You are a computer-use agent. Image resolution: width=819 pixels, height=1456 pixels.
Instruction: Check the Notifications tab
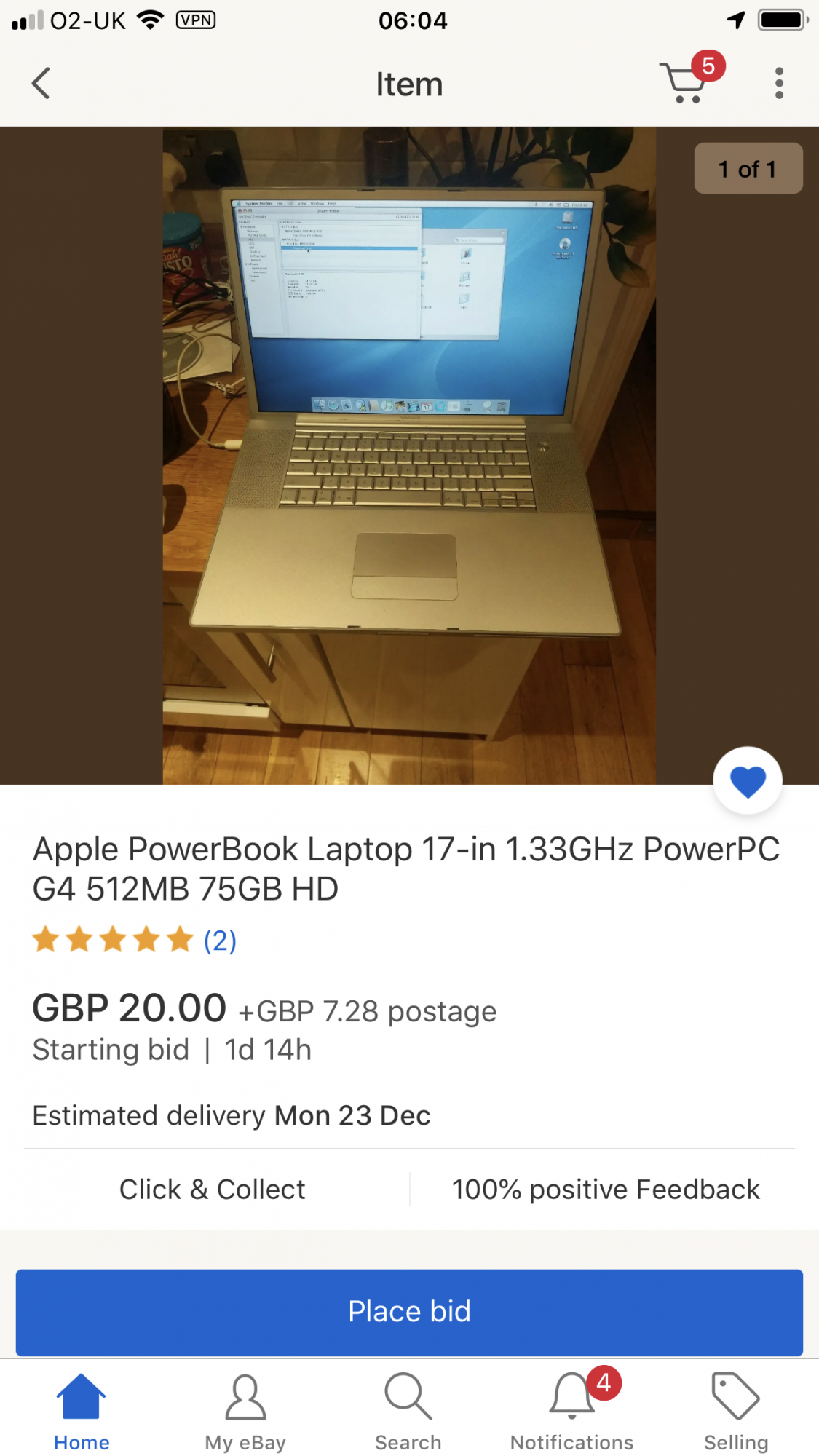click(572, 1412)
